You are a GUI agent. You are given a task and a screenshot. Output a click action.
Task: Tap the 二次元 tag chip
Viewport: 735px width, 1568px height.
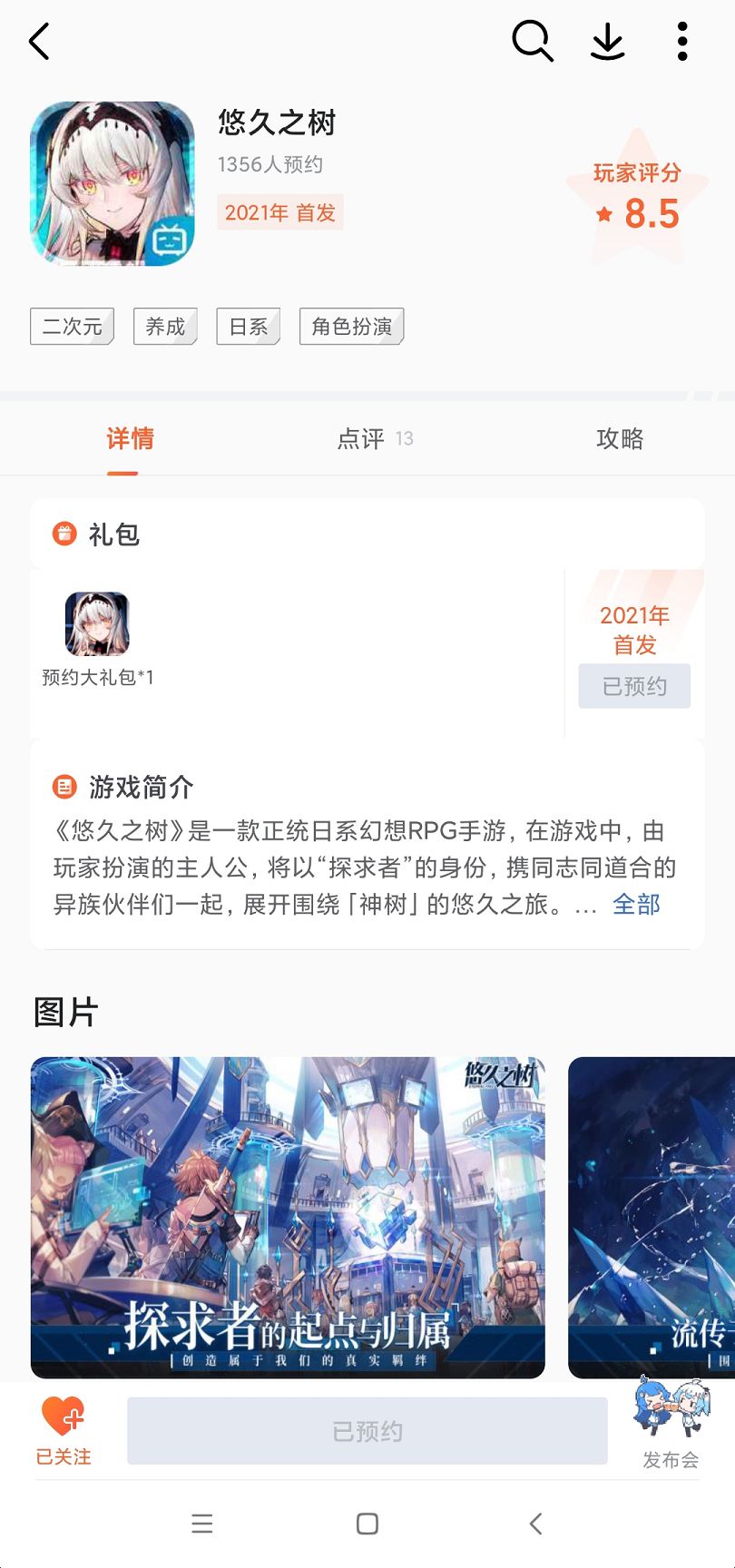[72, 327]
